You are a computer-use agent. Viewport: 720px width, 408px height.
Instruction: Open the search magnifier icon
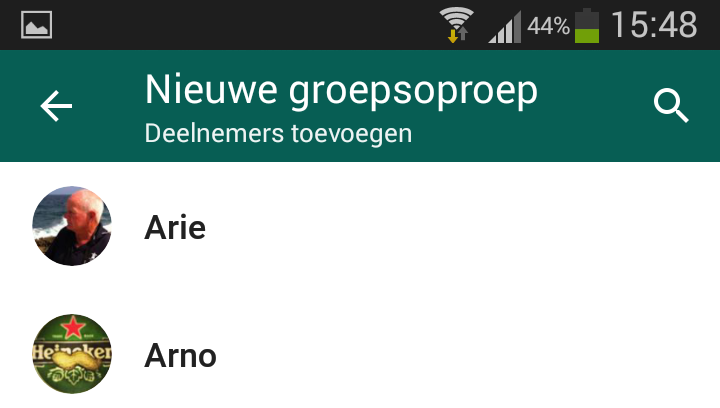point(671,106)
